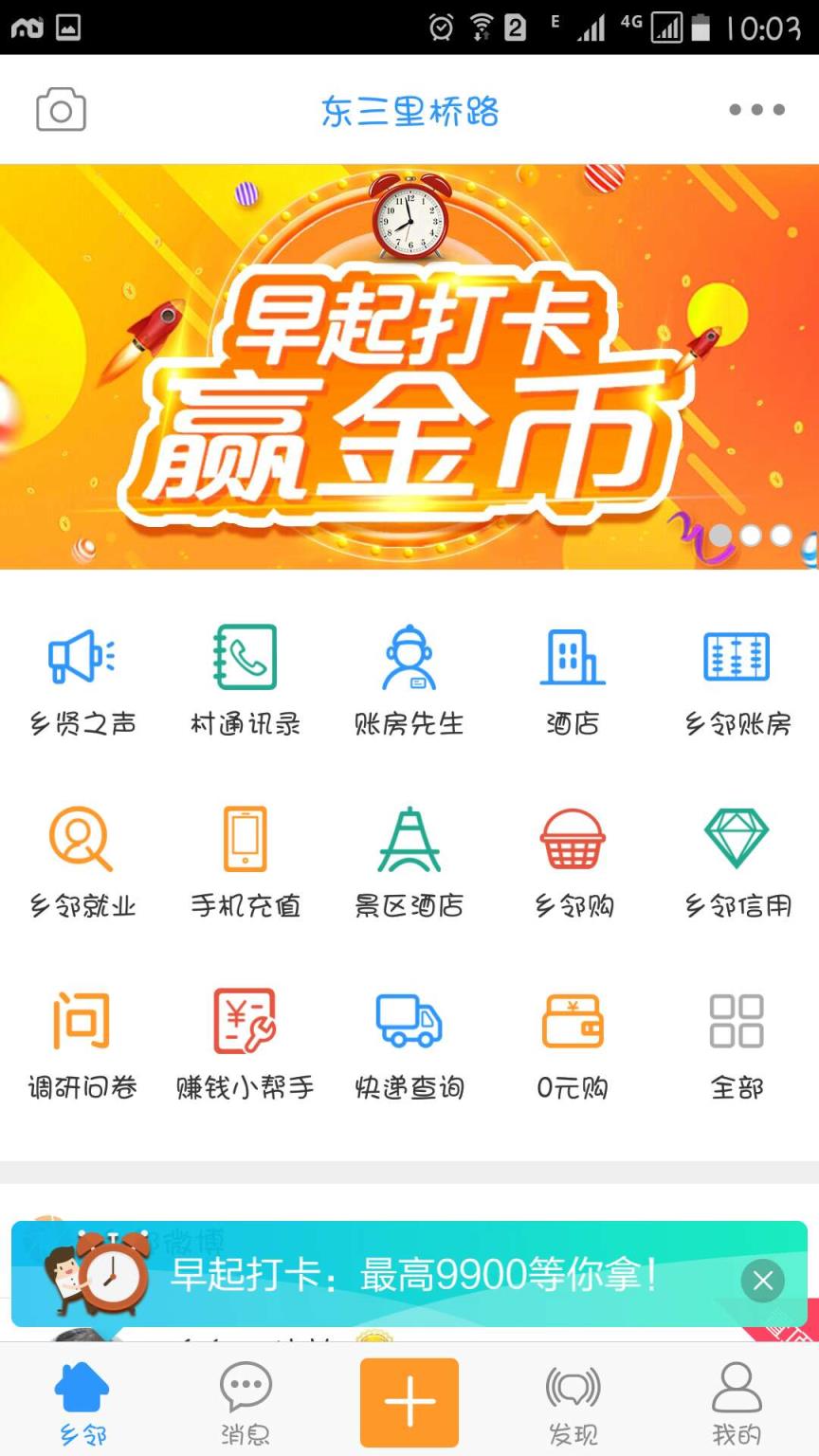This screenshot has width=819, height=1456.
Task: Tap the orange plus button to create
Action: tap(409, 1401)
